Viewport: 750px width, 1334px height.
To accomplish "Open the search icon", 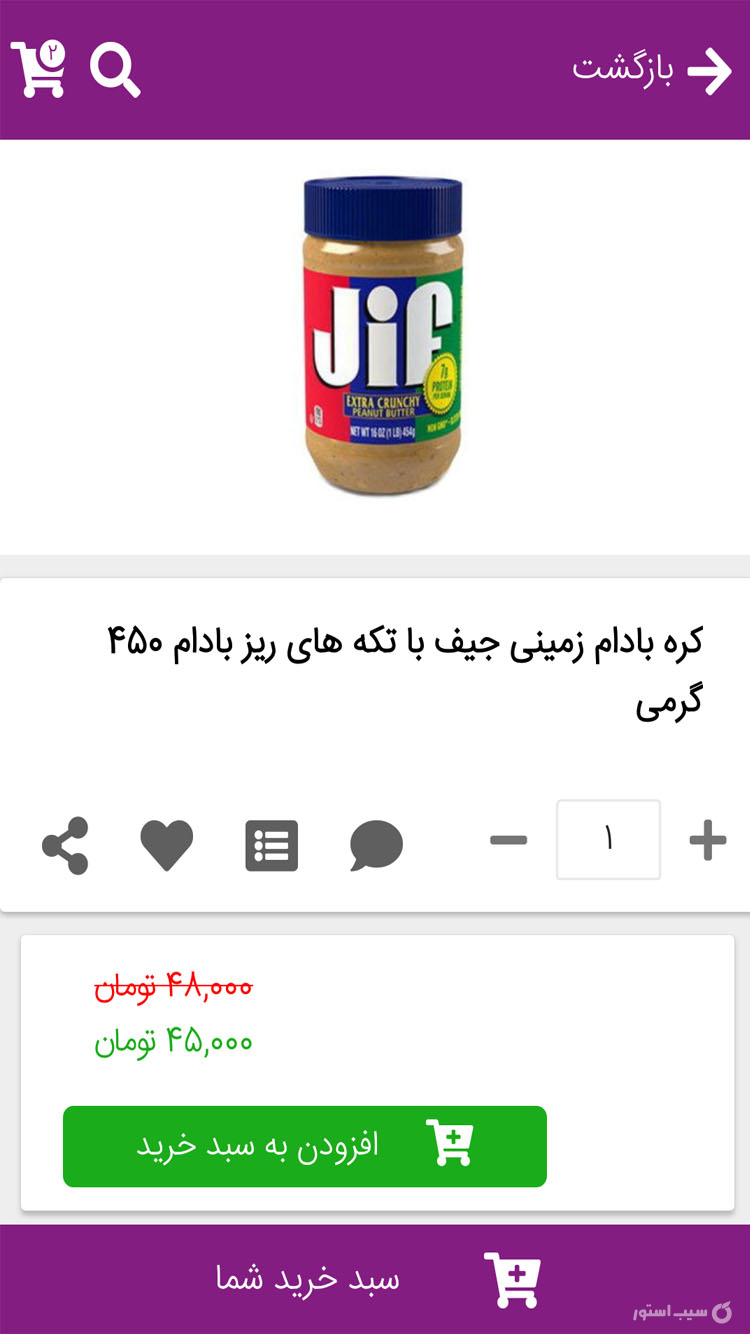I will coord(116,69).
